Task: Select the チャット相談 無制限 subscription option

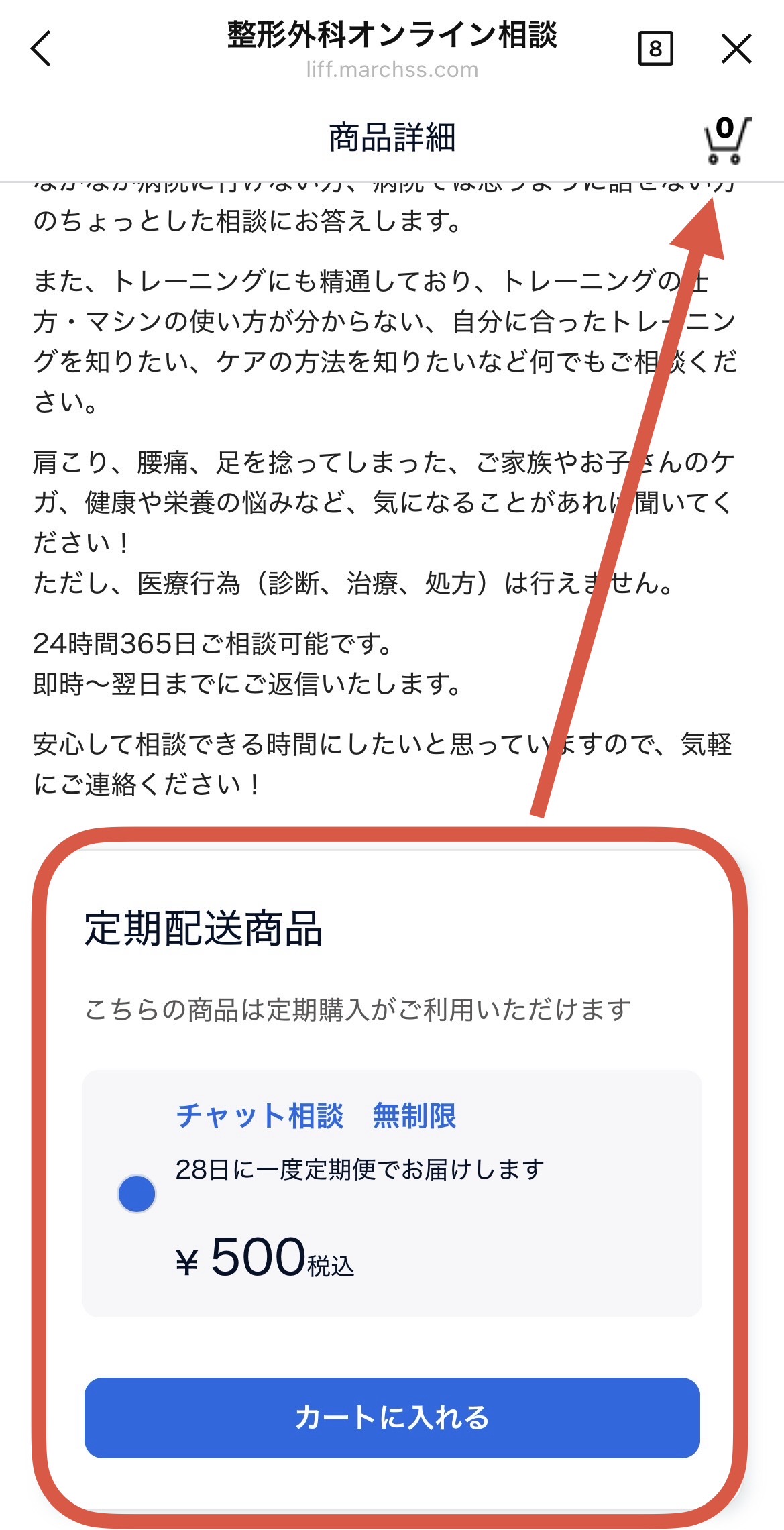Action: click(x=137, y=1193)
